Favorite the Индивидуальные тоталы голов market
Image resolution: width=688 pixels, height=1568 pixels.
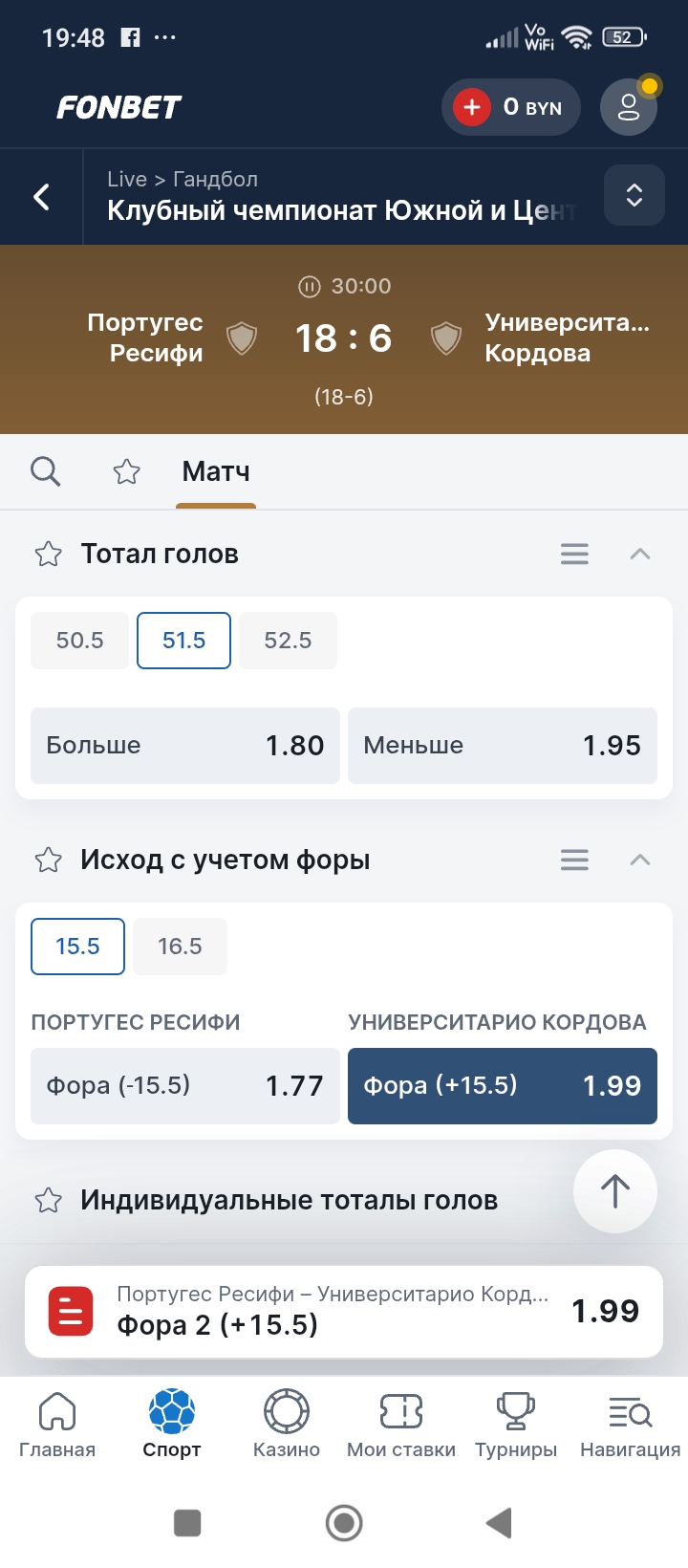tap(48, 1200)
